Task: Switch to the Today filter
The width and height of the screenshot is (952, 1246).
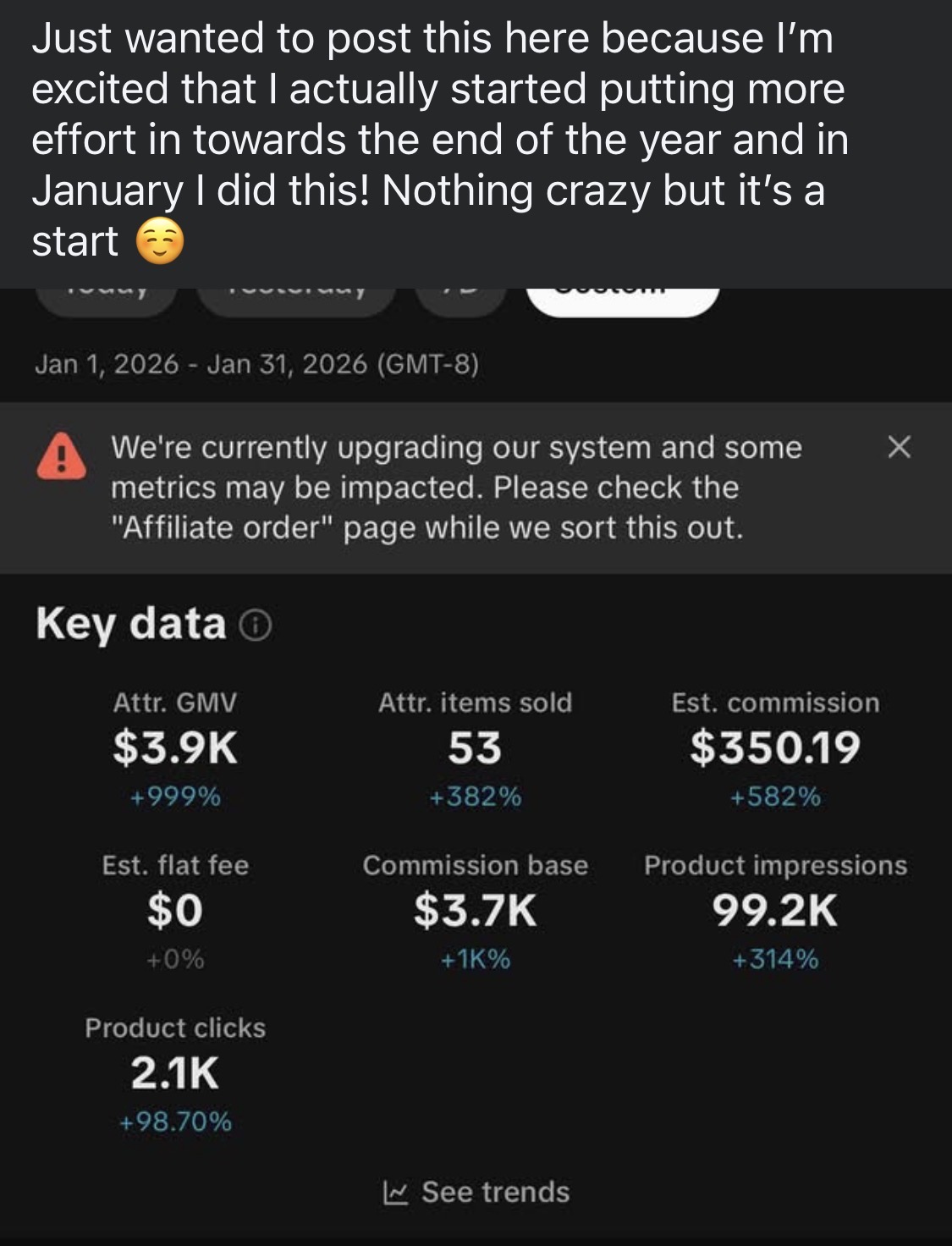Action: [x=106, y=296]
